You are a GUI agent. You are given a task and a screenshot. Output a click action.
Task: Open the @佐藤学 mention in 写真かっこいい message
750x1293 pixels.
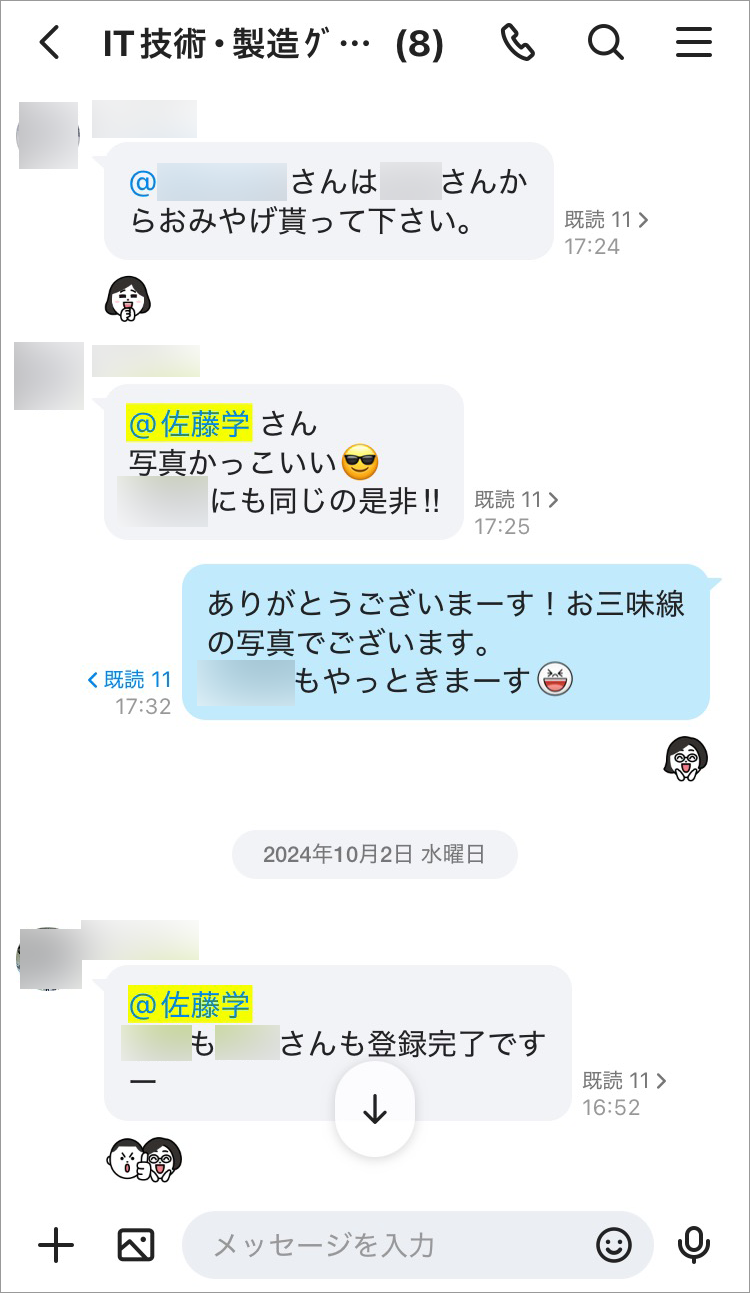tap(189, 424)
